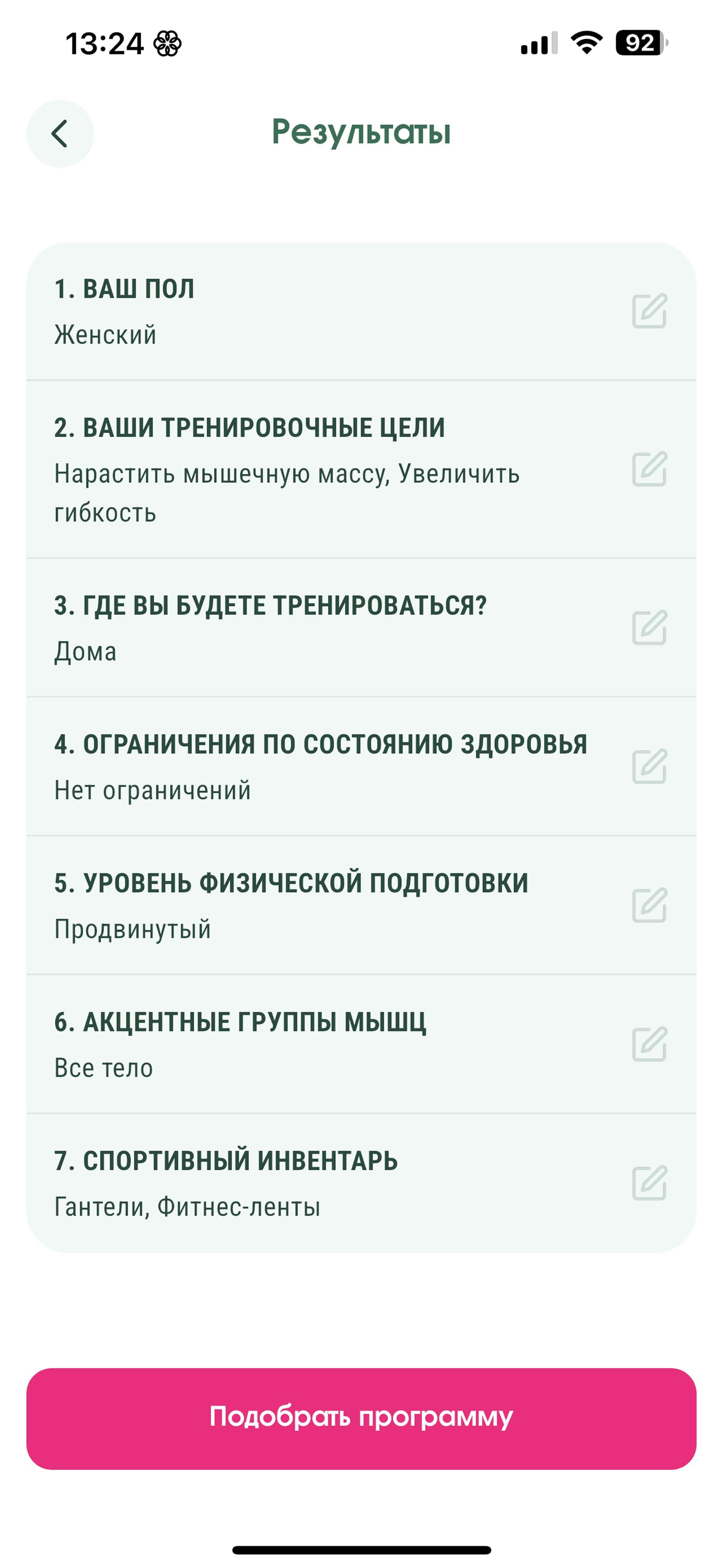Tap the «Подобрать программу» button

(x=361, y=1418)
